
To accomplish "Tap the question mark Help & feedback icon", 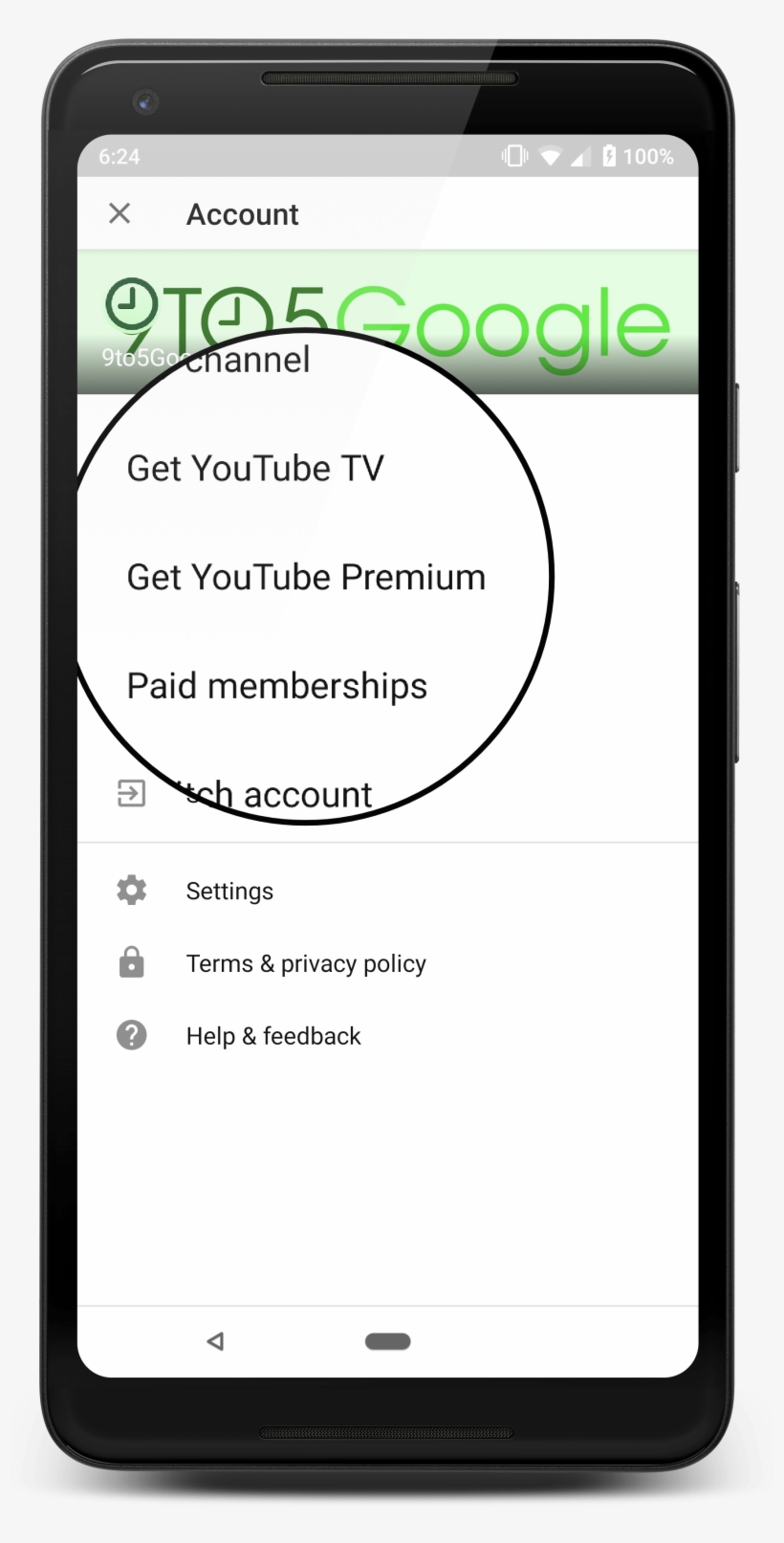I will tap(131, 1035).
